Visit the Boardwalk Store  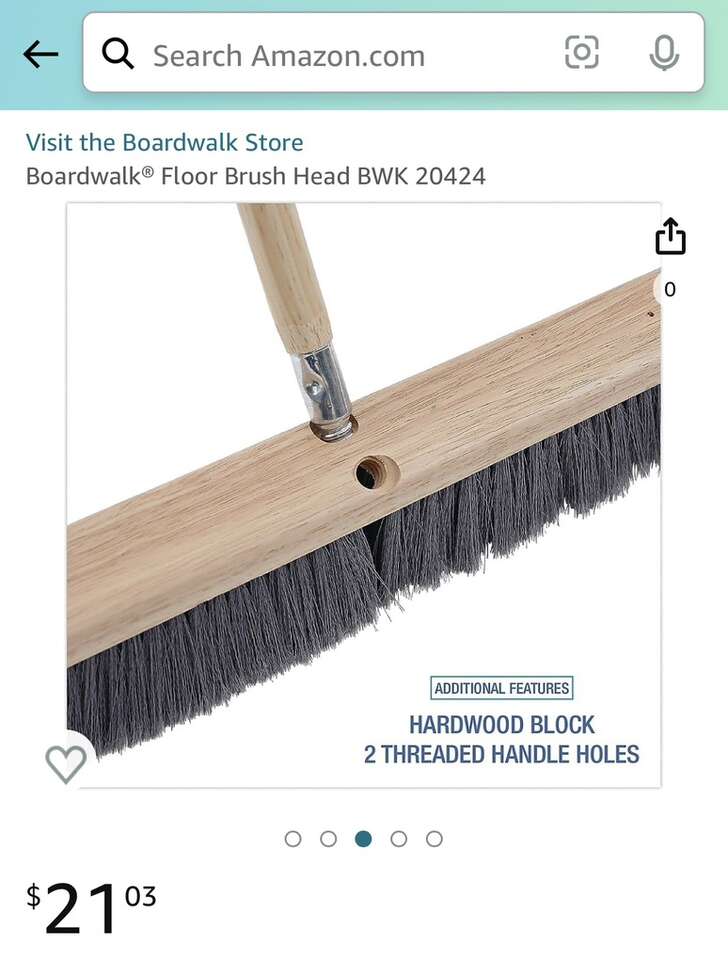tap(164, 142)
